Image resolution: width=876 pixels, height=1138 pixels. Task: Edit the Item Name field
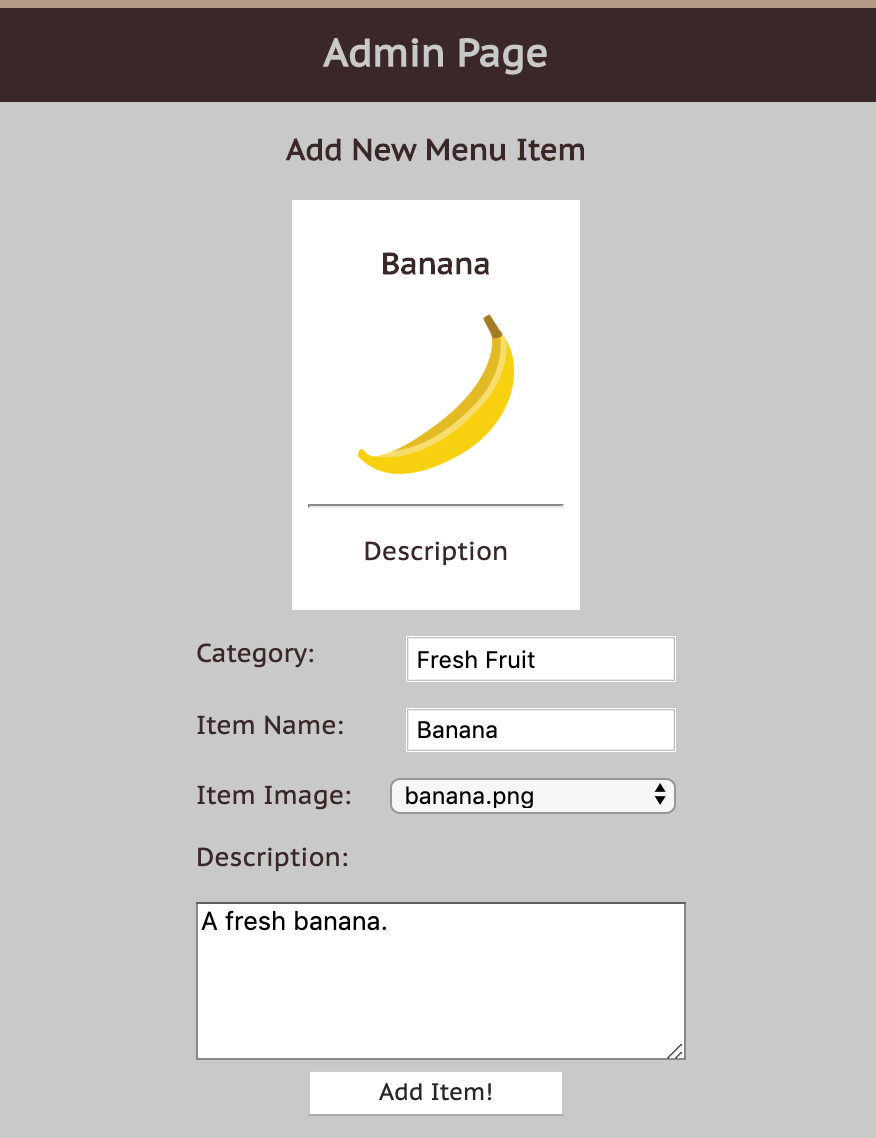pos(540,730)
